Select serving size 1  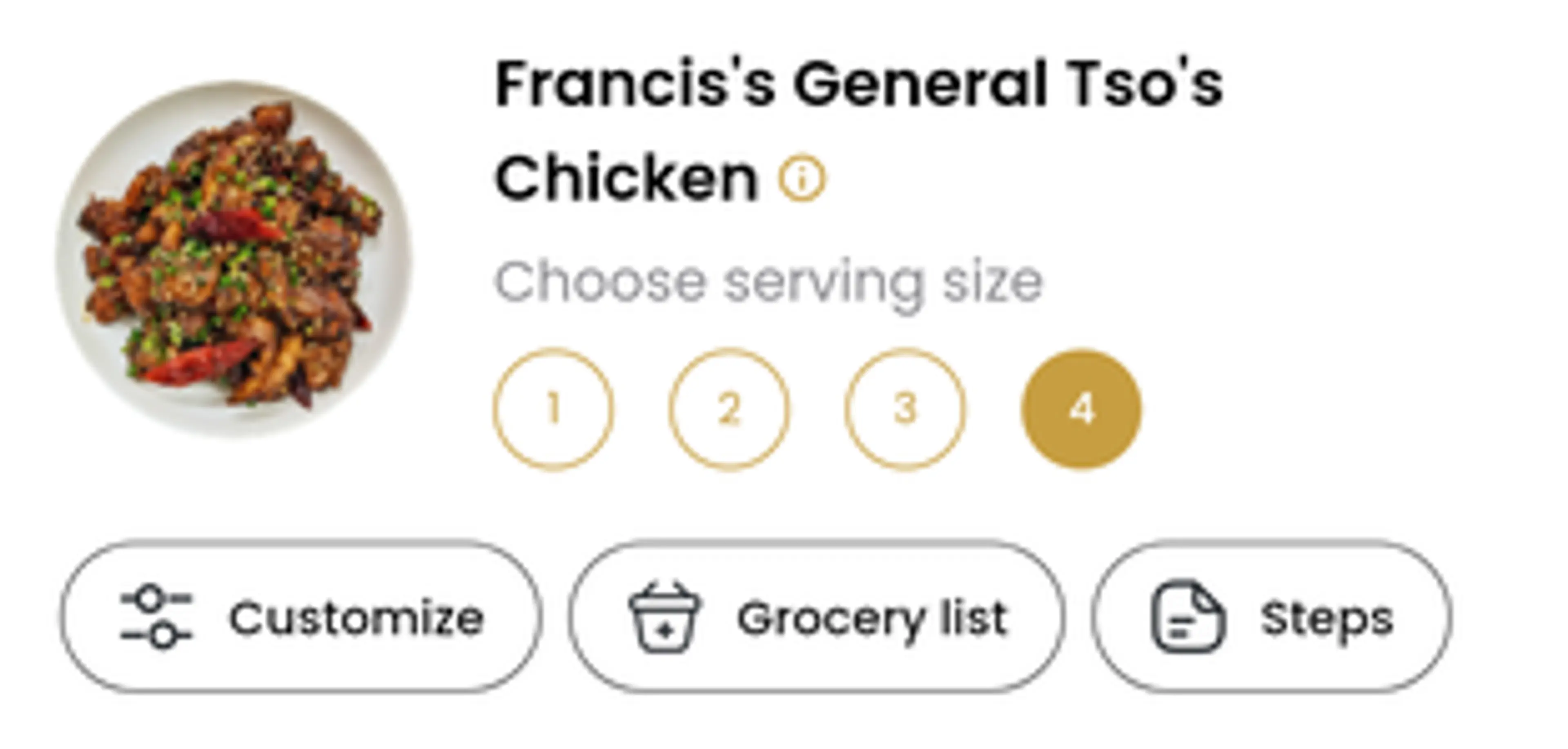point(553,409)
